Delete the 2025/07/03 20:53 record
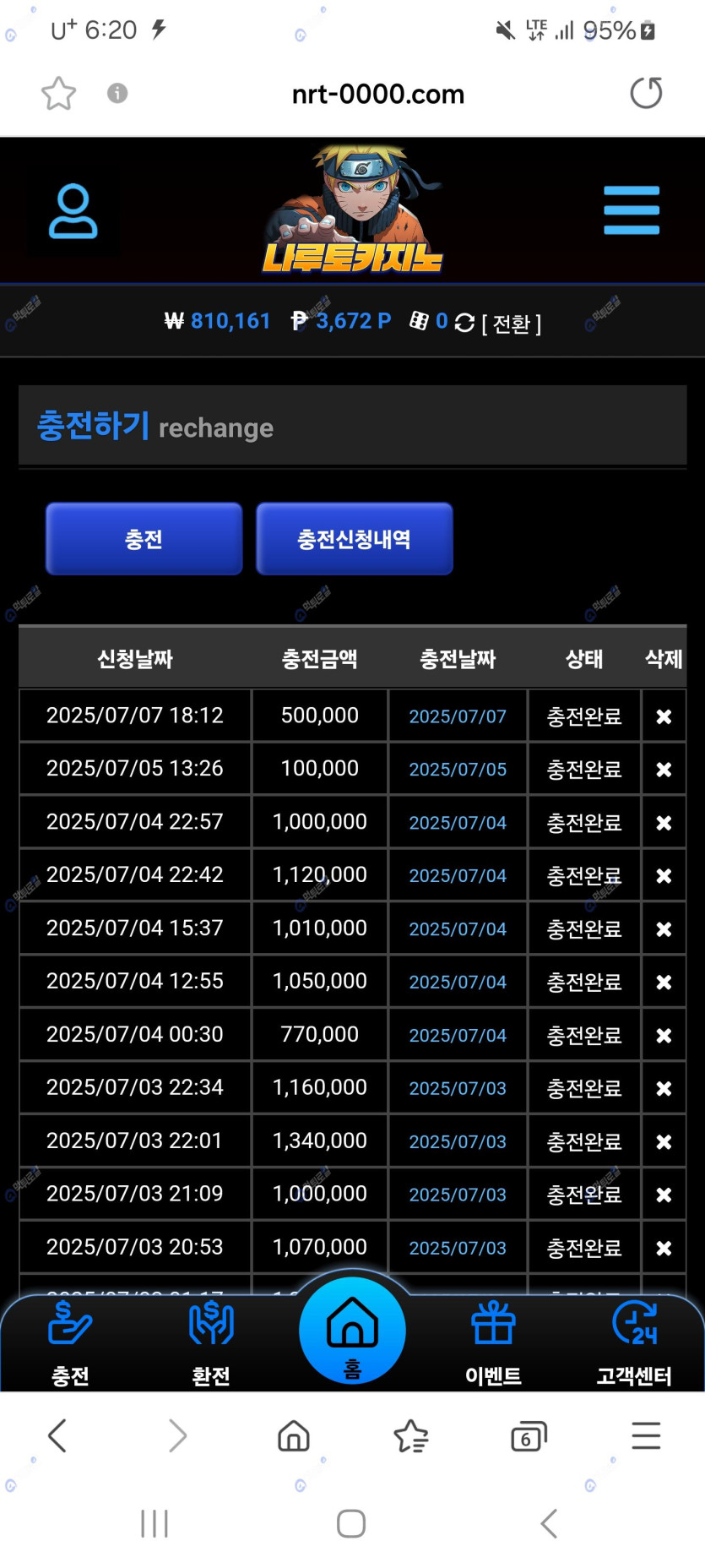 664,1249
